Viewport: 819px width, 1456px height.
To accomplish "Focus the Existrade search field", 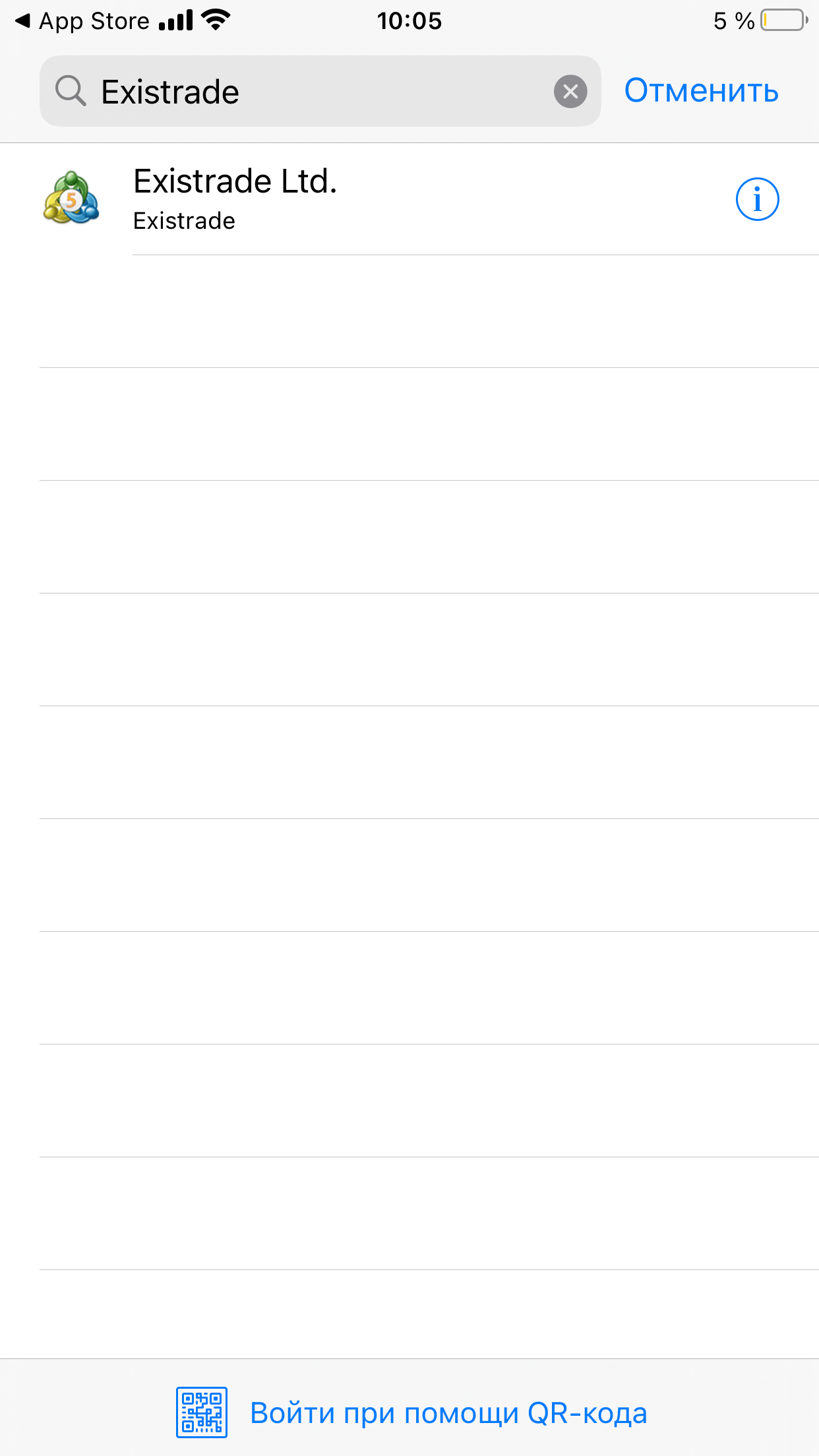I will (320, 91).
